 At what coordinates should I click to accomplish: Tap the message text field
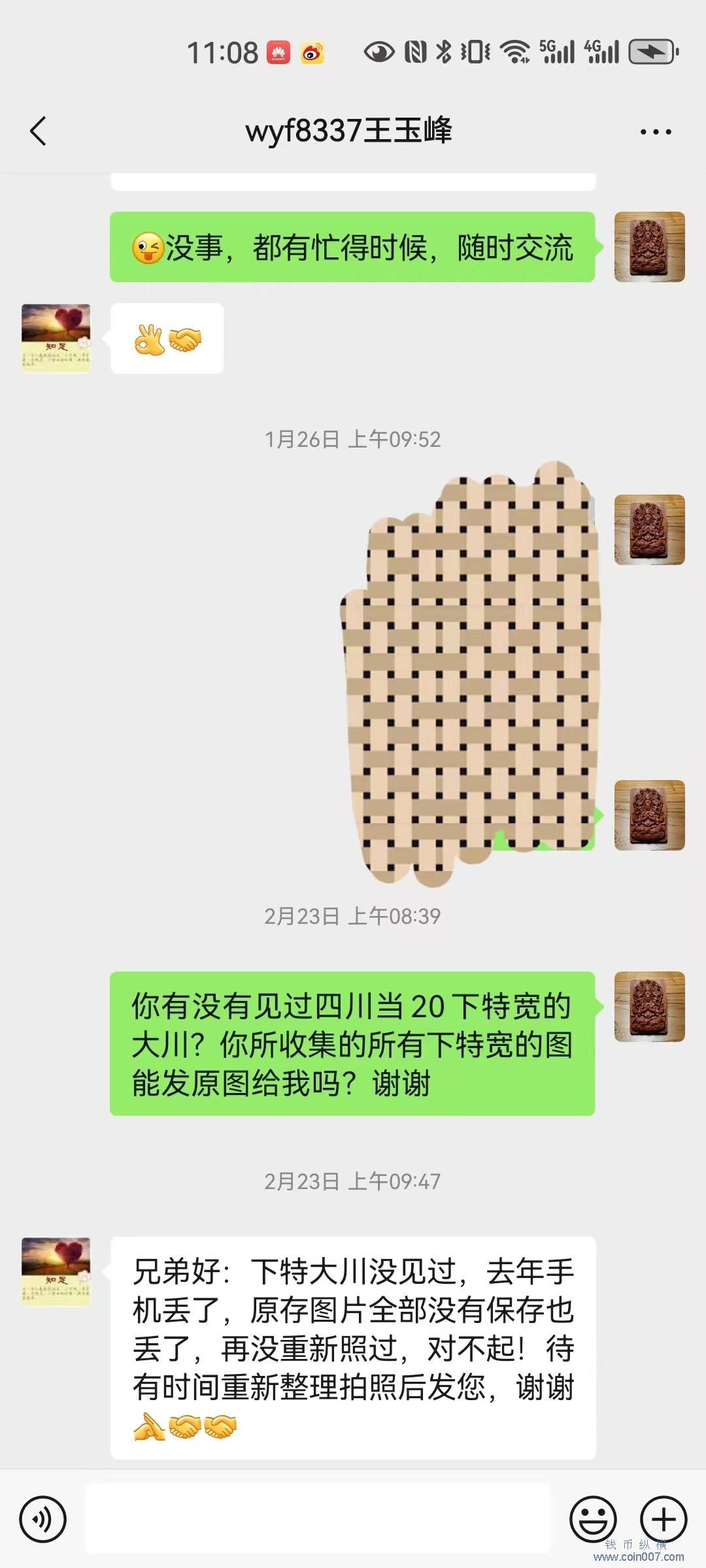click(318, 1518)
